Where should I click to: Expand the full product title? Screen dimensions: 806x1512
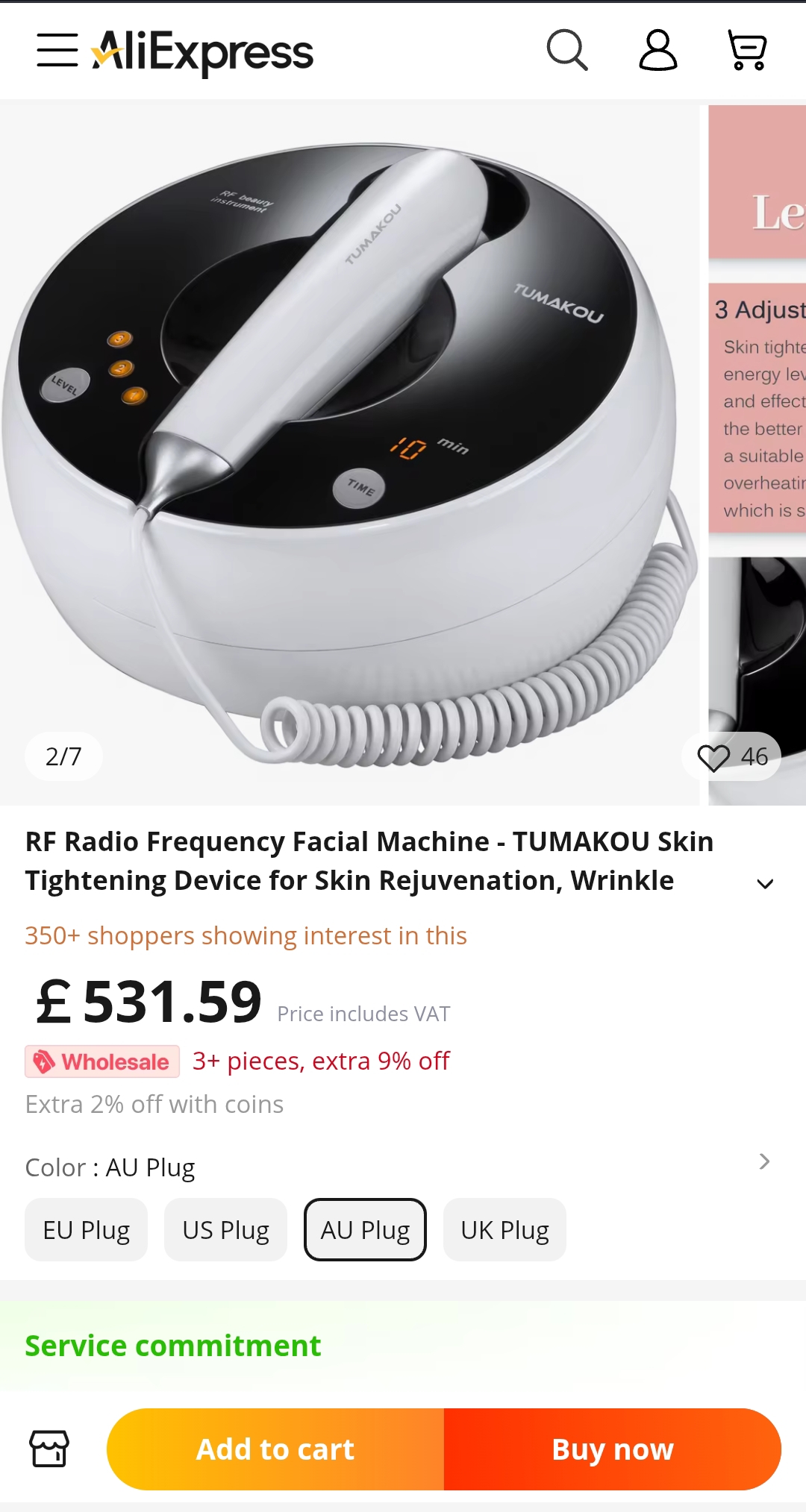point(765,884)
